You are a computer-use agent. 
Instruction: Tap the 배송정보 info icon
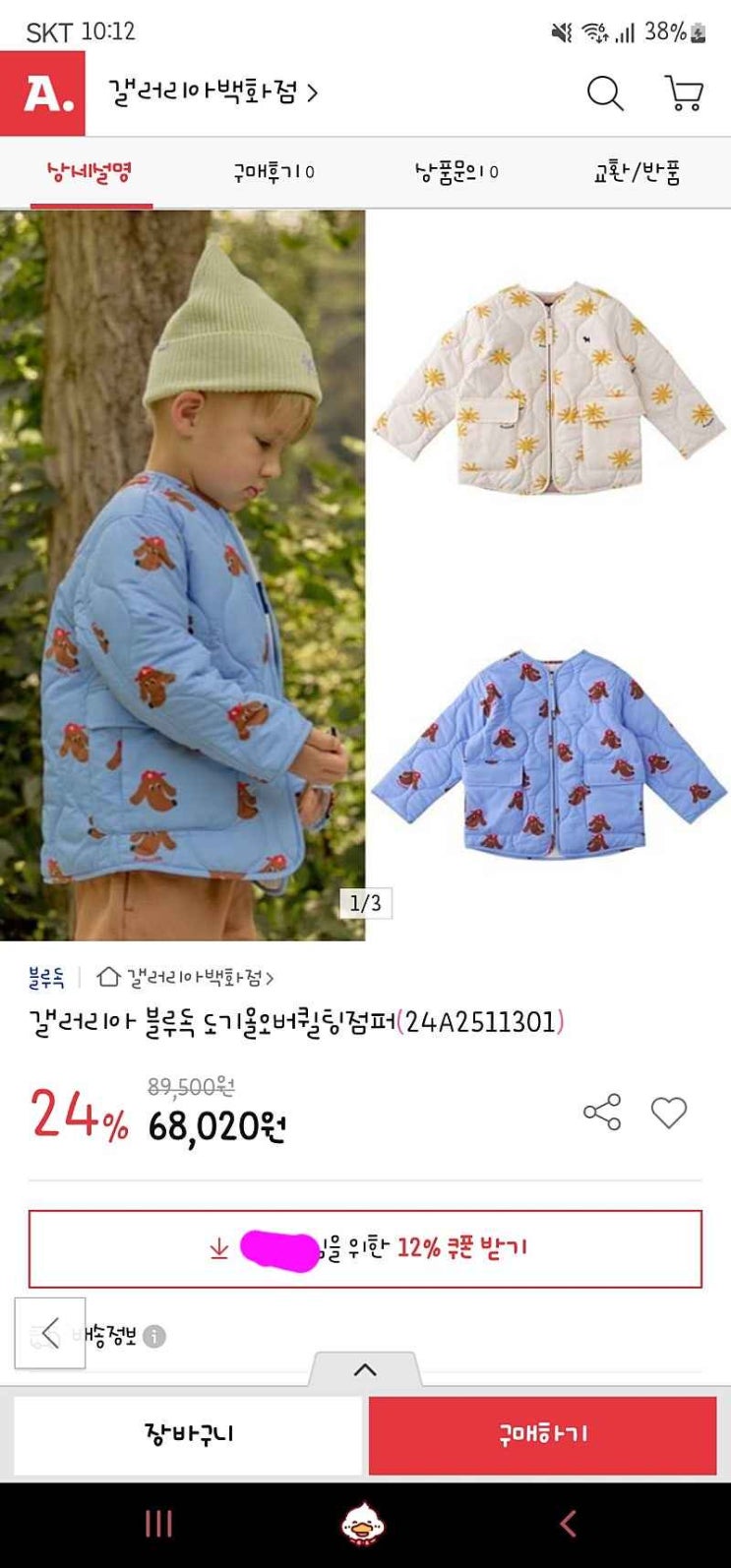pos(154,1336)
